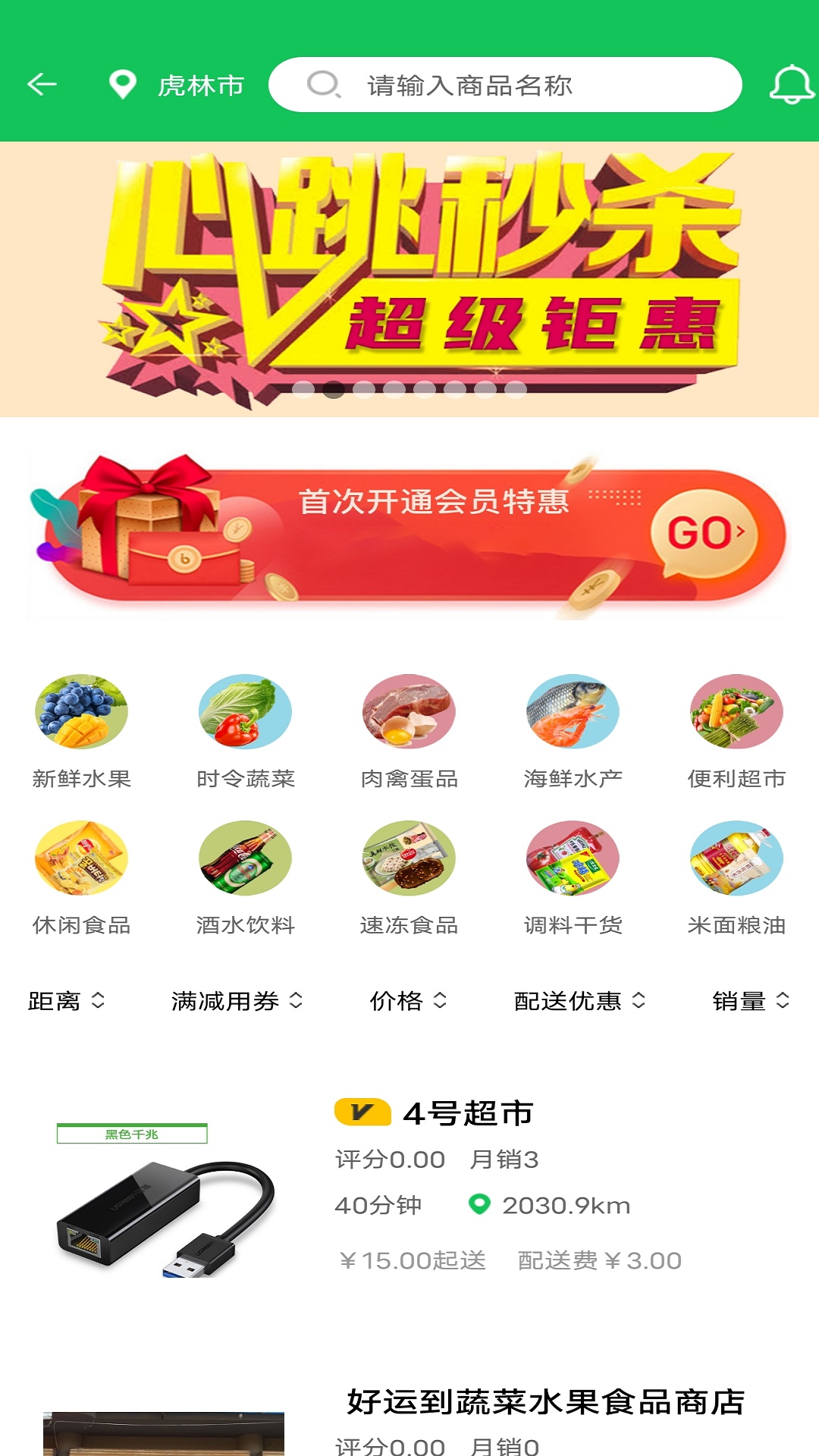Screen dimensions: 819x1456
Task: Open the 心跳秒杀 promotional banner
Action: click(x=409, y=278)
